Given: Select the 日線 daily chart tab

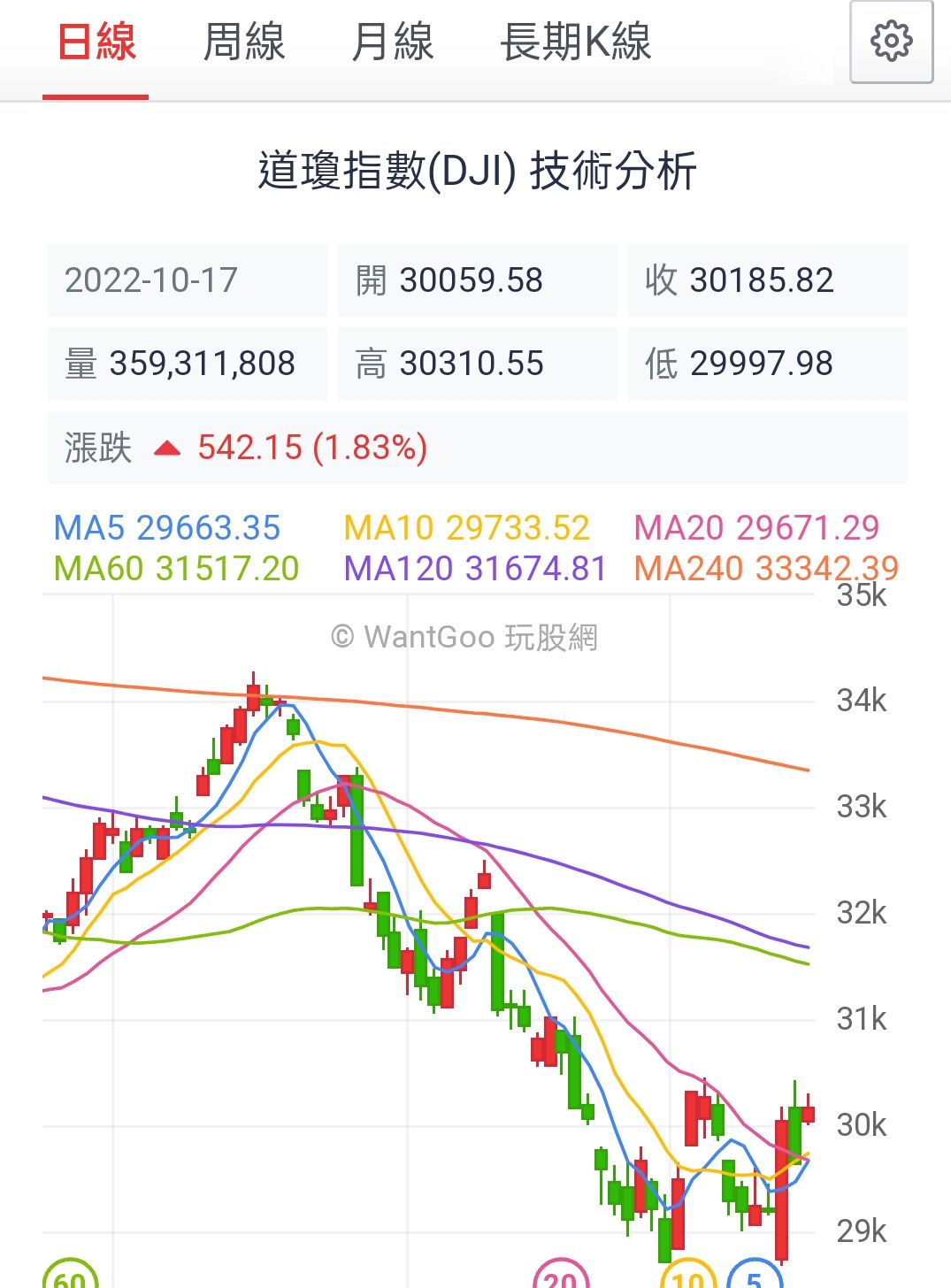Looking at the screenshot, I should (x=96, y=43).
